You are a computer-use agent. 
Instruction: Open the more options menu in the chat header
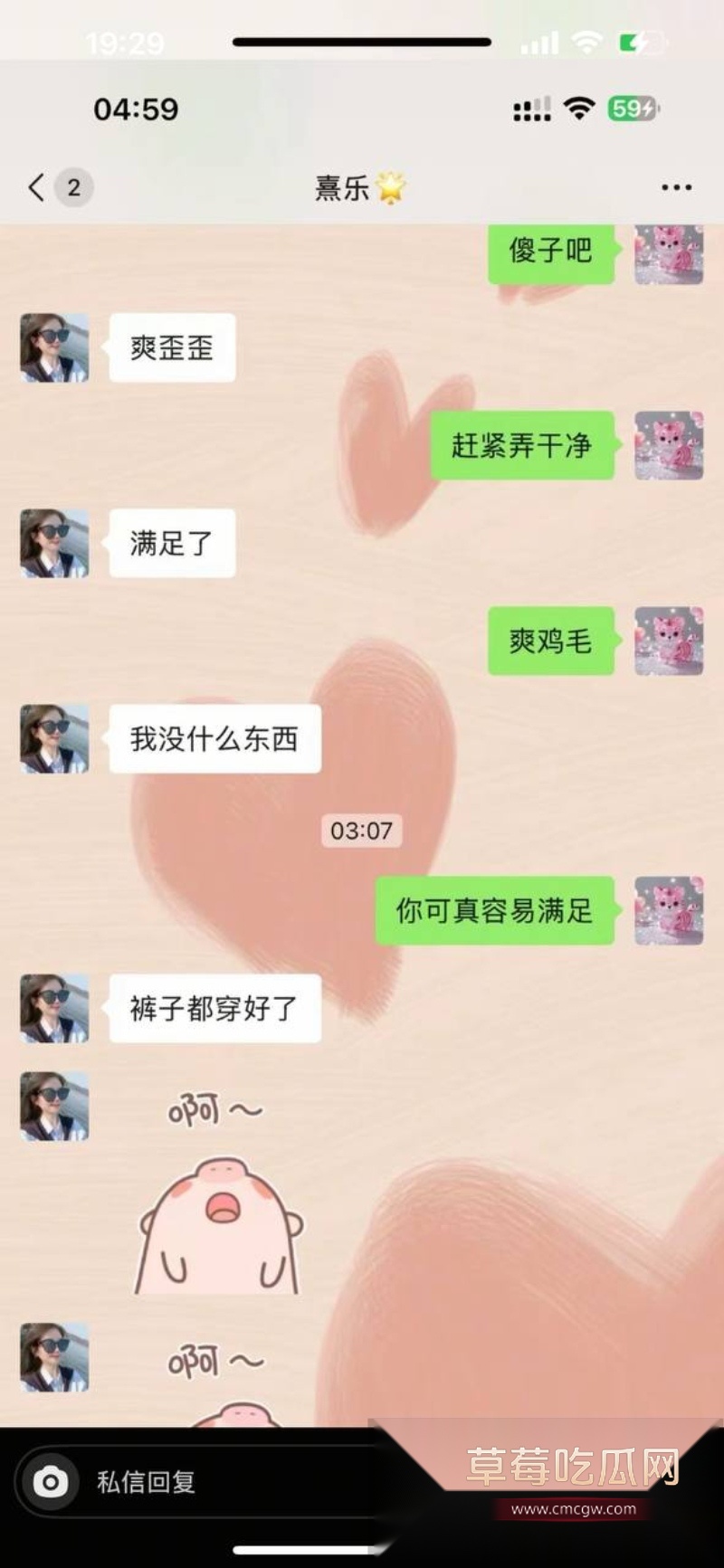(x=674, y=187)
